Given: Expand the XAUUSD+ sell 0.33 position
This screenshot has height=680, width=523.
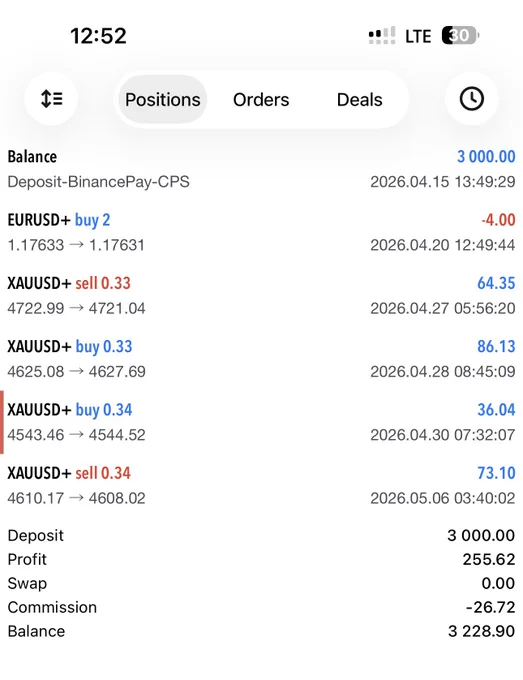Looking at the screenshot, I should (262, 296).
